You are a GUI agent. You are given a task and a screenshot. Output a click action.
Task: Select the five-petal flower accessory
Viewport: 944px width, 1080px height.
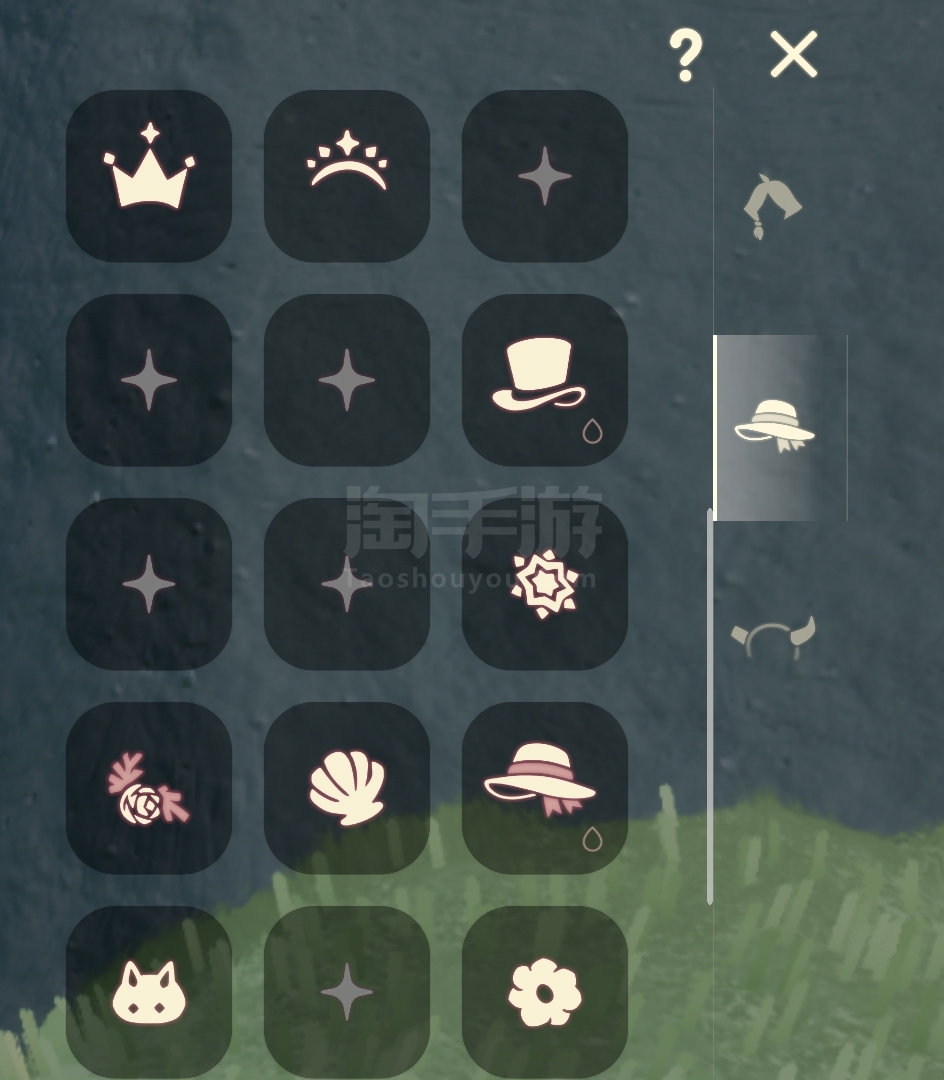click(545, 992)
